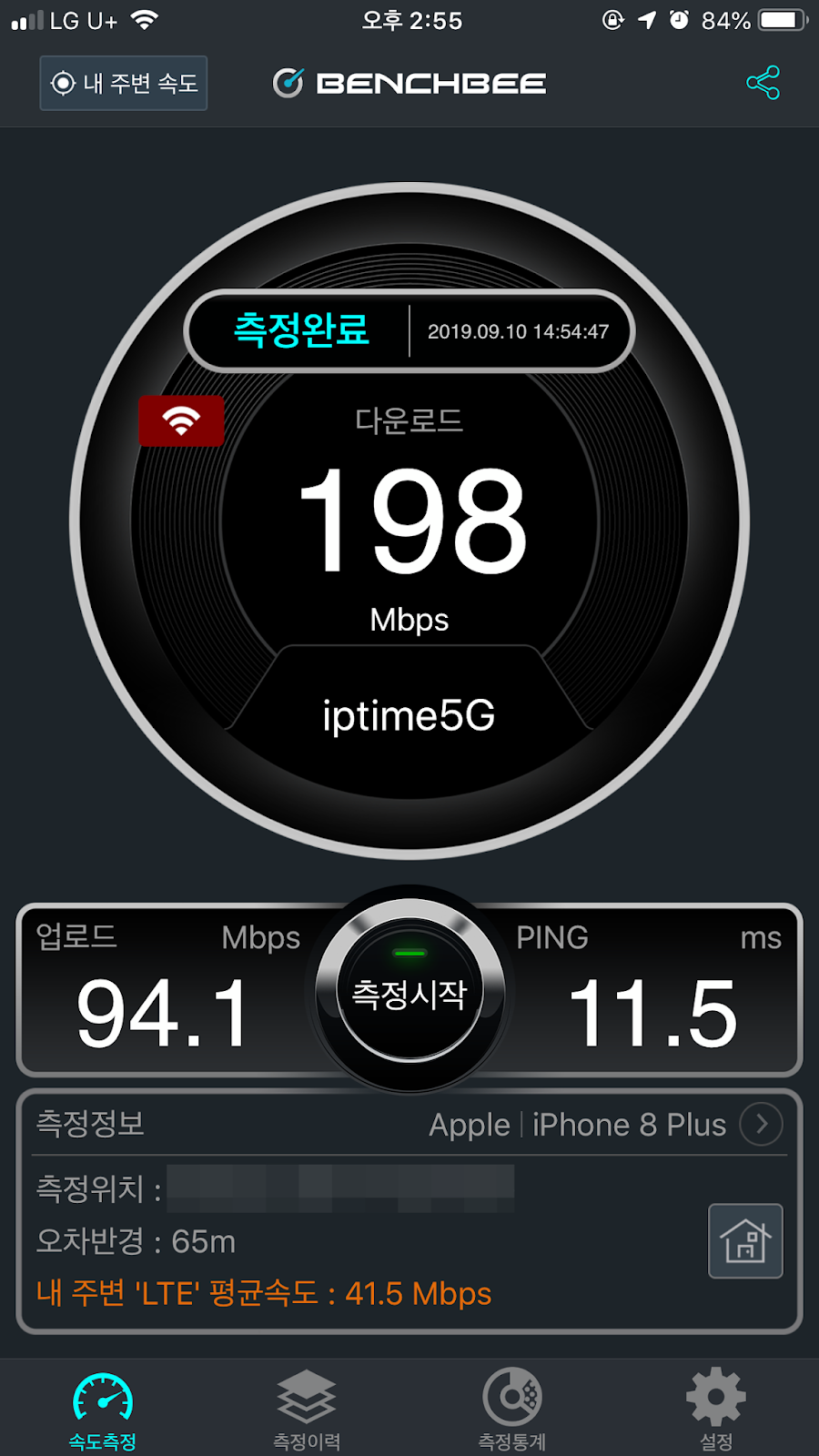Screen dimensions: 819x1456
Task: Tap the 내 주변 속도 button
Action: (124, 83)
